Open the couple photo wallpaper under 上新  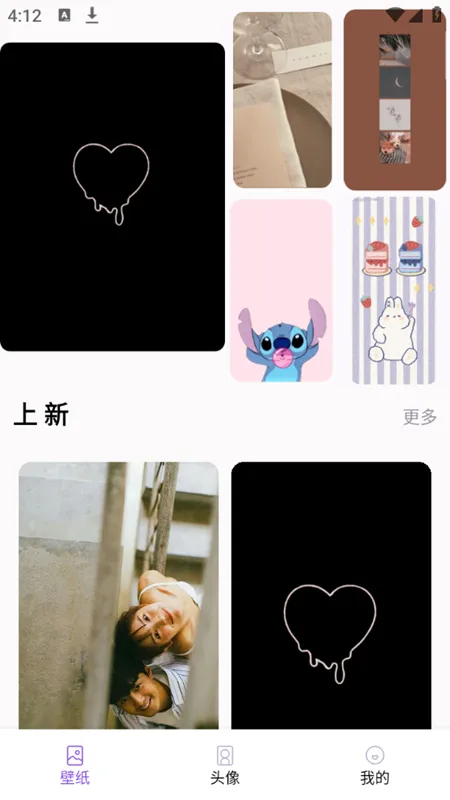(x=119, y=595)
